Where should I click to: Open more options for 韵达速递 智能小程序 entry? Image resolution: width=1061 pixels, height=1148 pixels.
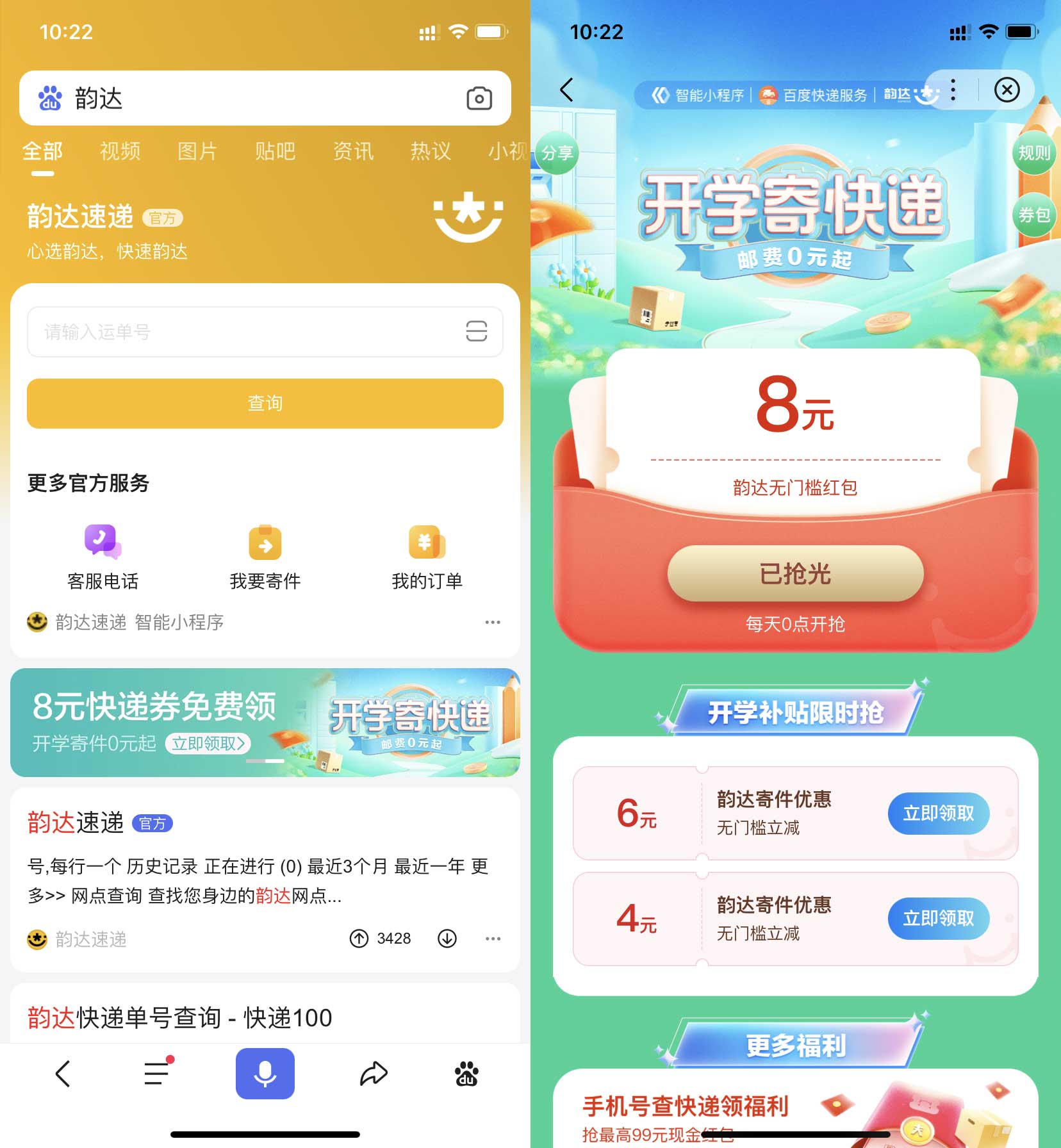[x=492, y=622]
